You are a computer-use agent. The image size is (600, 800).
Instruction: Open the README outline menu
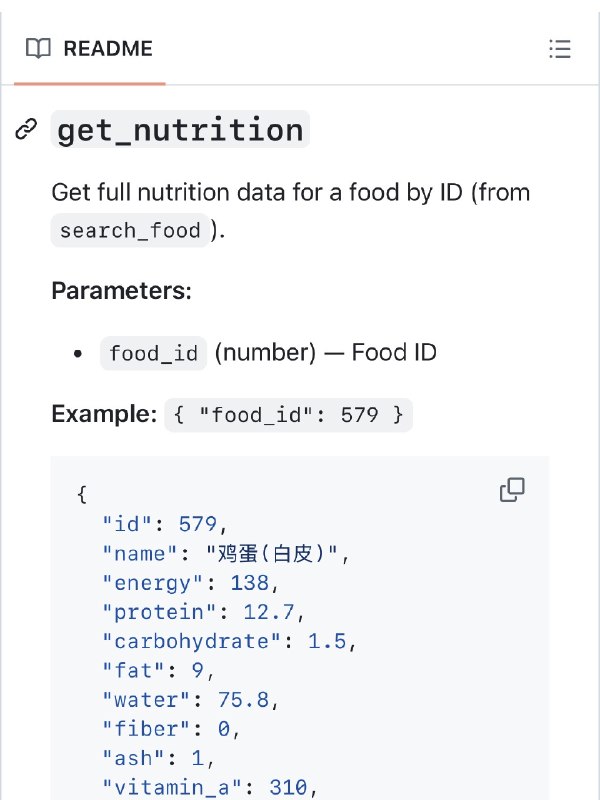pyautogui.click(x=560, y=48)
